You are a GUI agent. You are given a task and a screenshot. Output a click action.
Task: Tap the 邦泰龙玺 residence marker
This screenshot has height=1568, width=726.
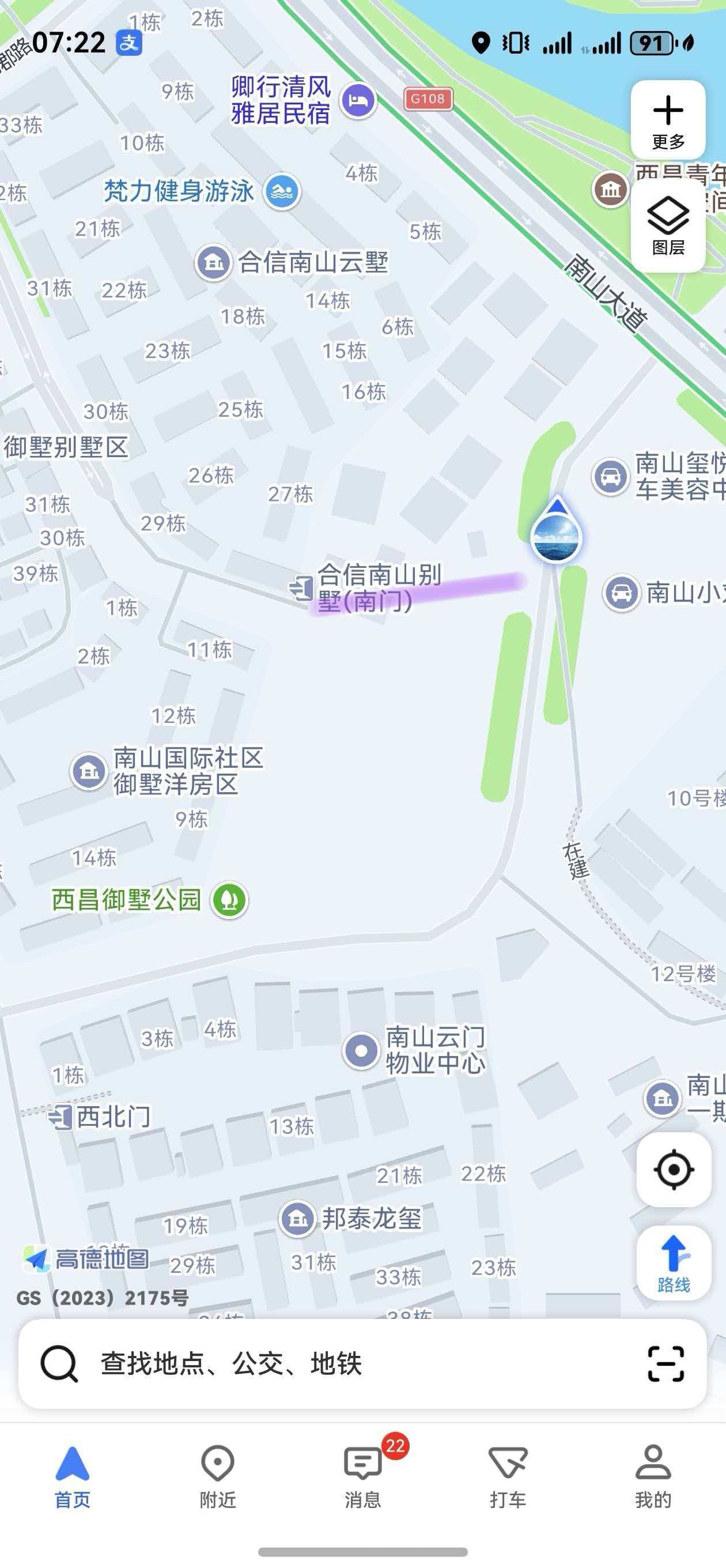(297, 1218)
